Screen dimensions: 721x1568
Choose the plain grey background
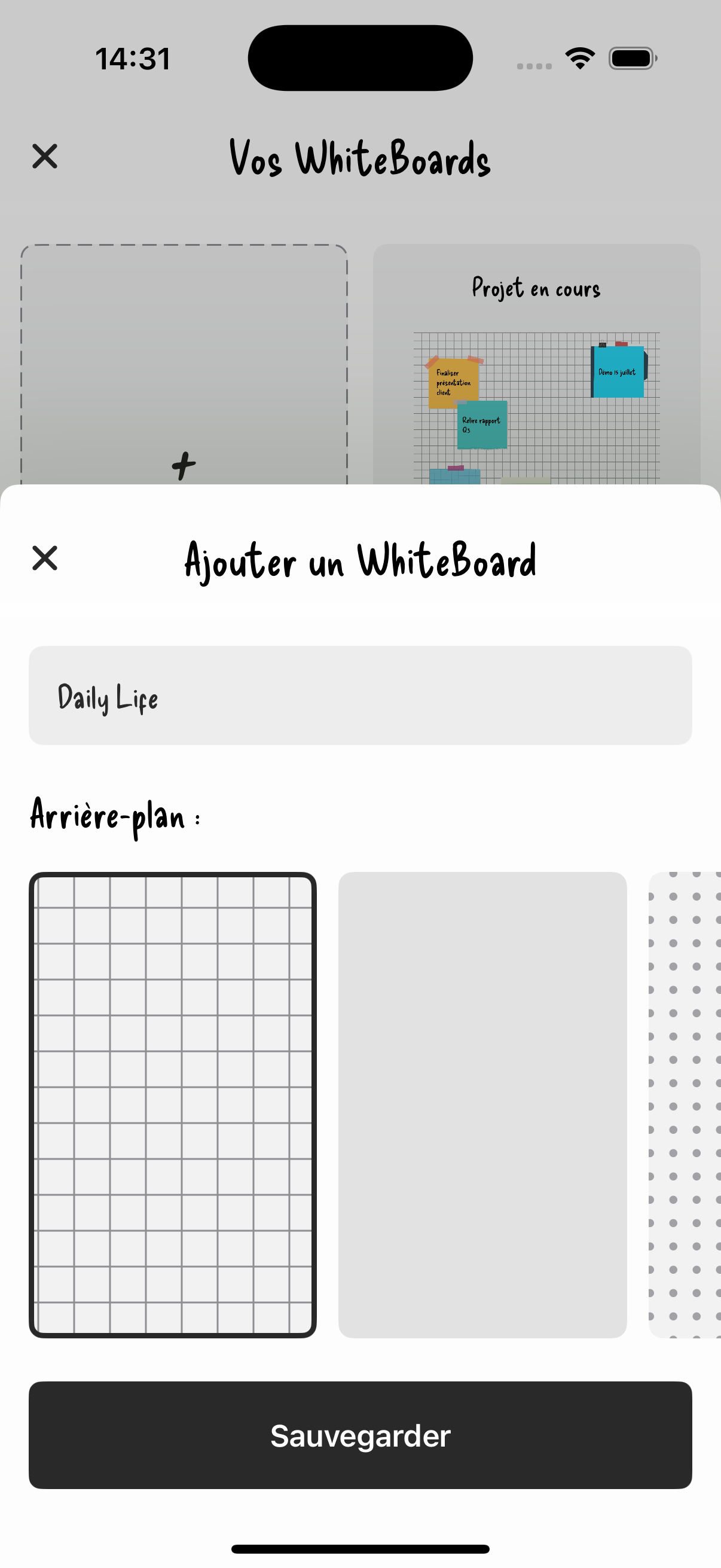(482, 1104)
